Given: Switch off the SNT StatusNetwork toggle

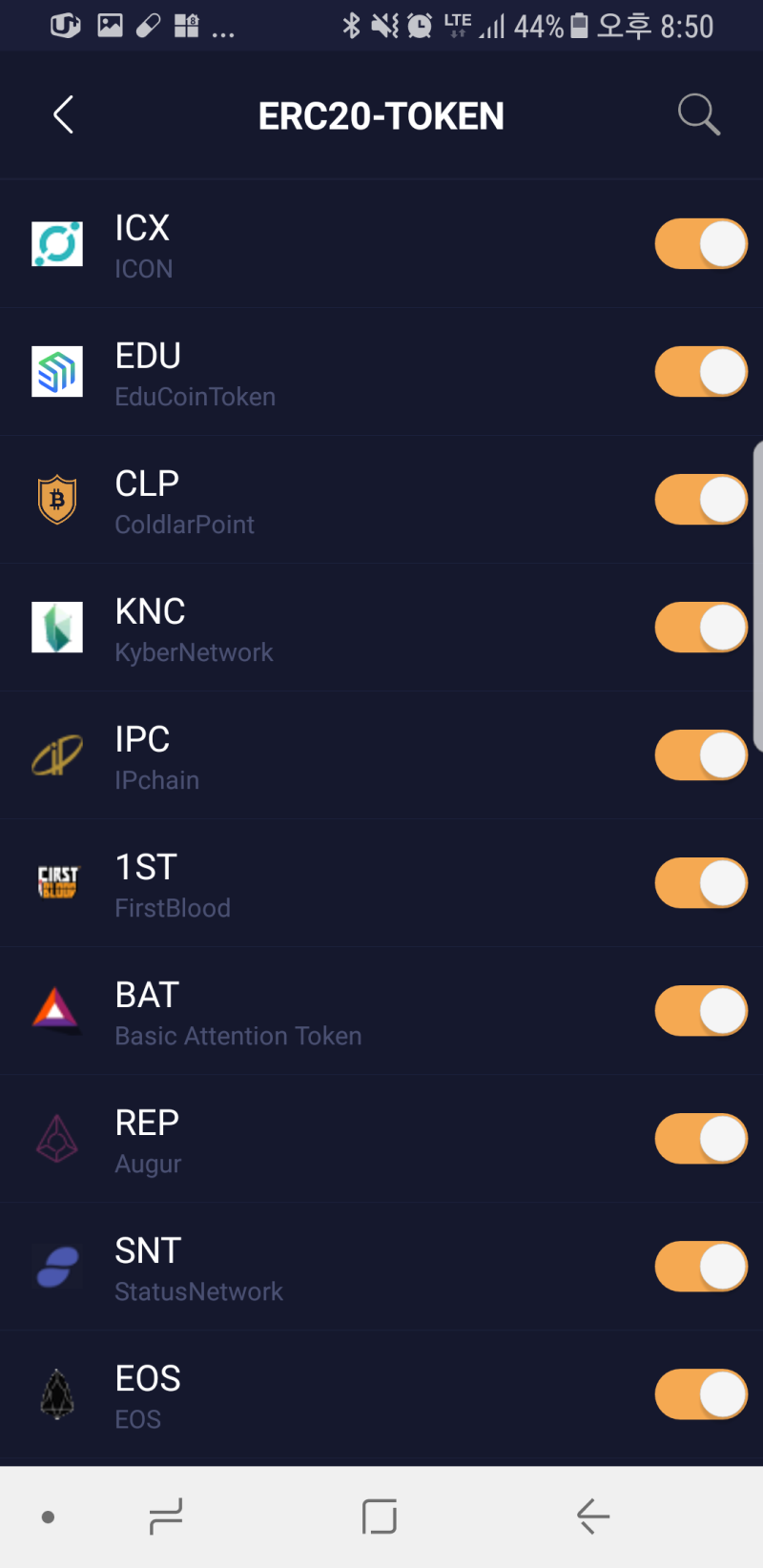Looking at the screenshot, I should click(x=701, y=1267).
